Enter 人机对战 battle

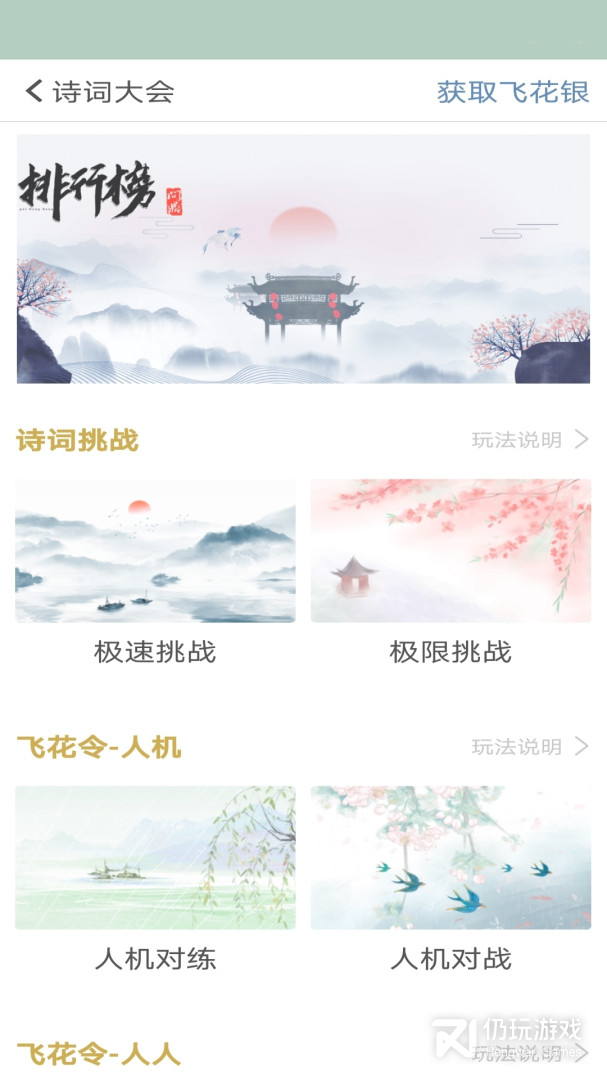point(451,880)
